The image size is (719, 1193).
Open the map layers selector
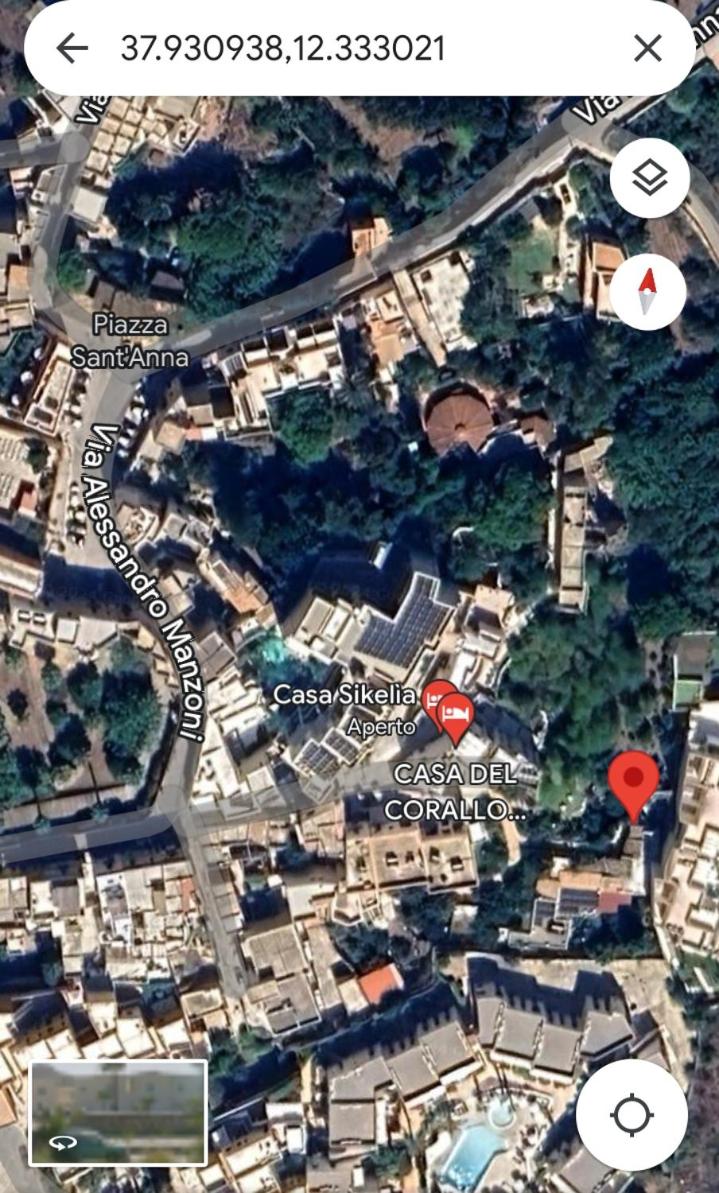[x=650, y=178]
